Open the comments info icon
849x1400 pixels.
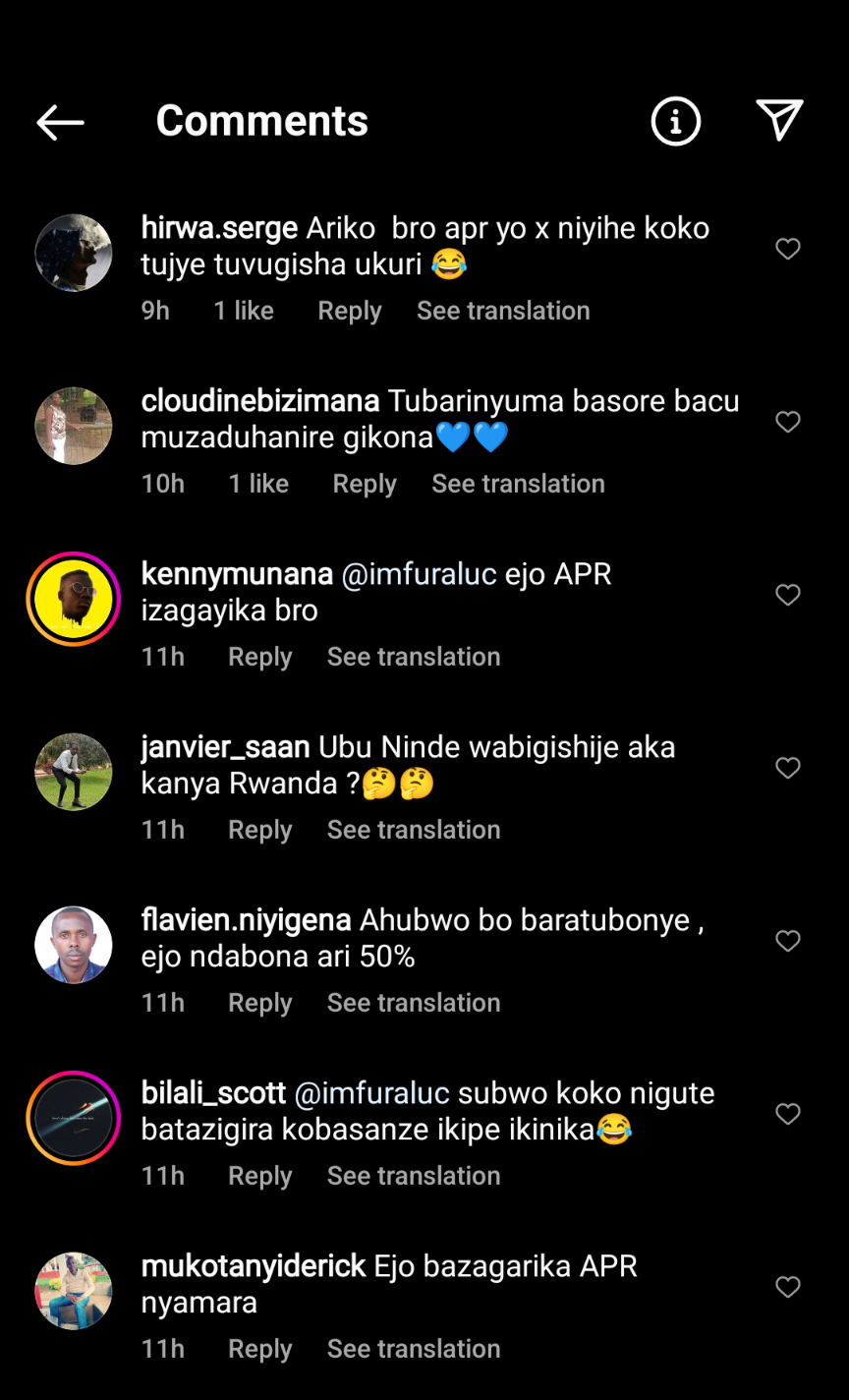[675, 122]
